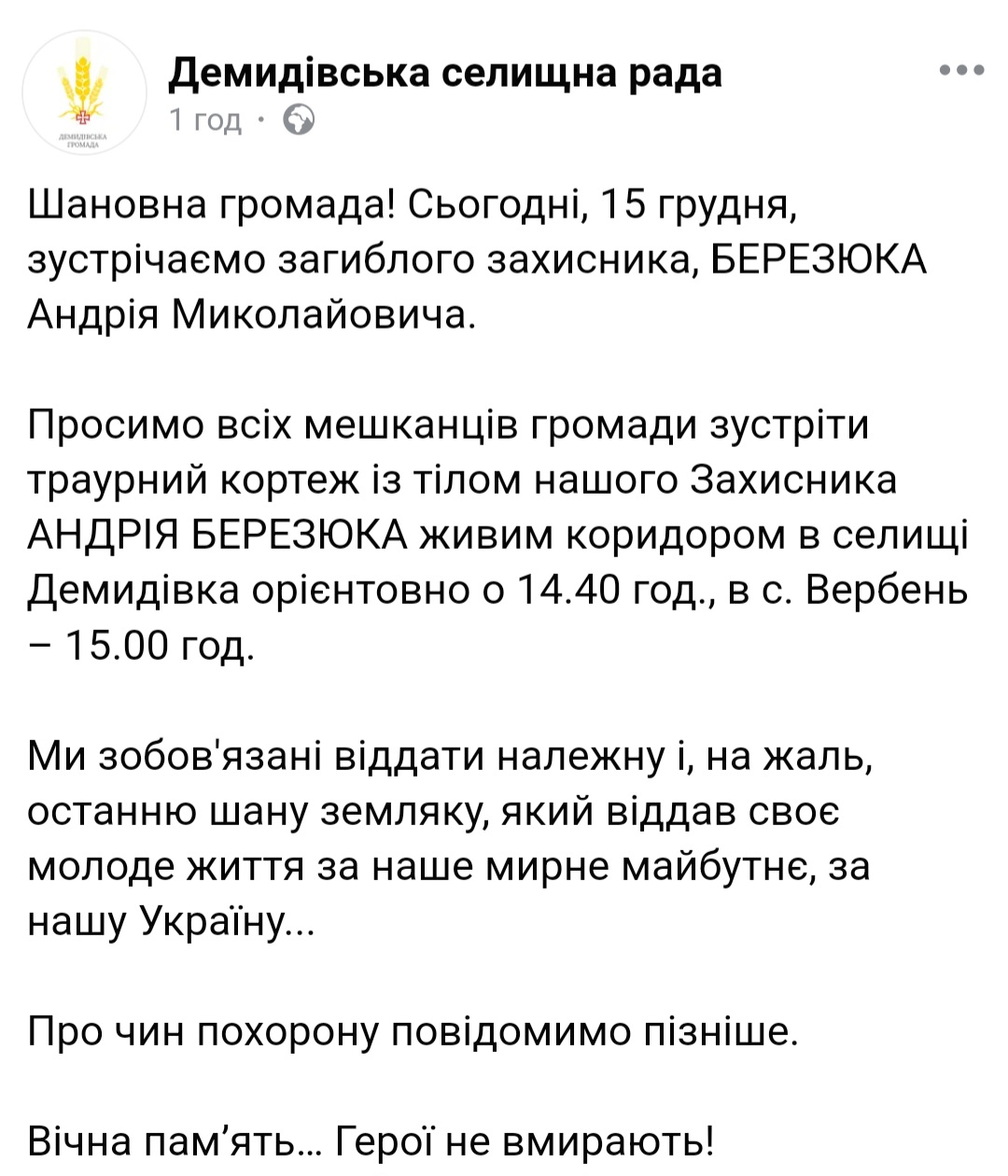The height and width of the screenshot is (1176, 1008).
Task: Open the post's three-dot options menu
Action: [961, 70]
